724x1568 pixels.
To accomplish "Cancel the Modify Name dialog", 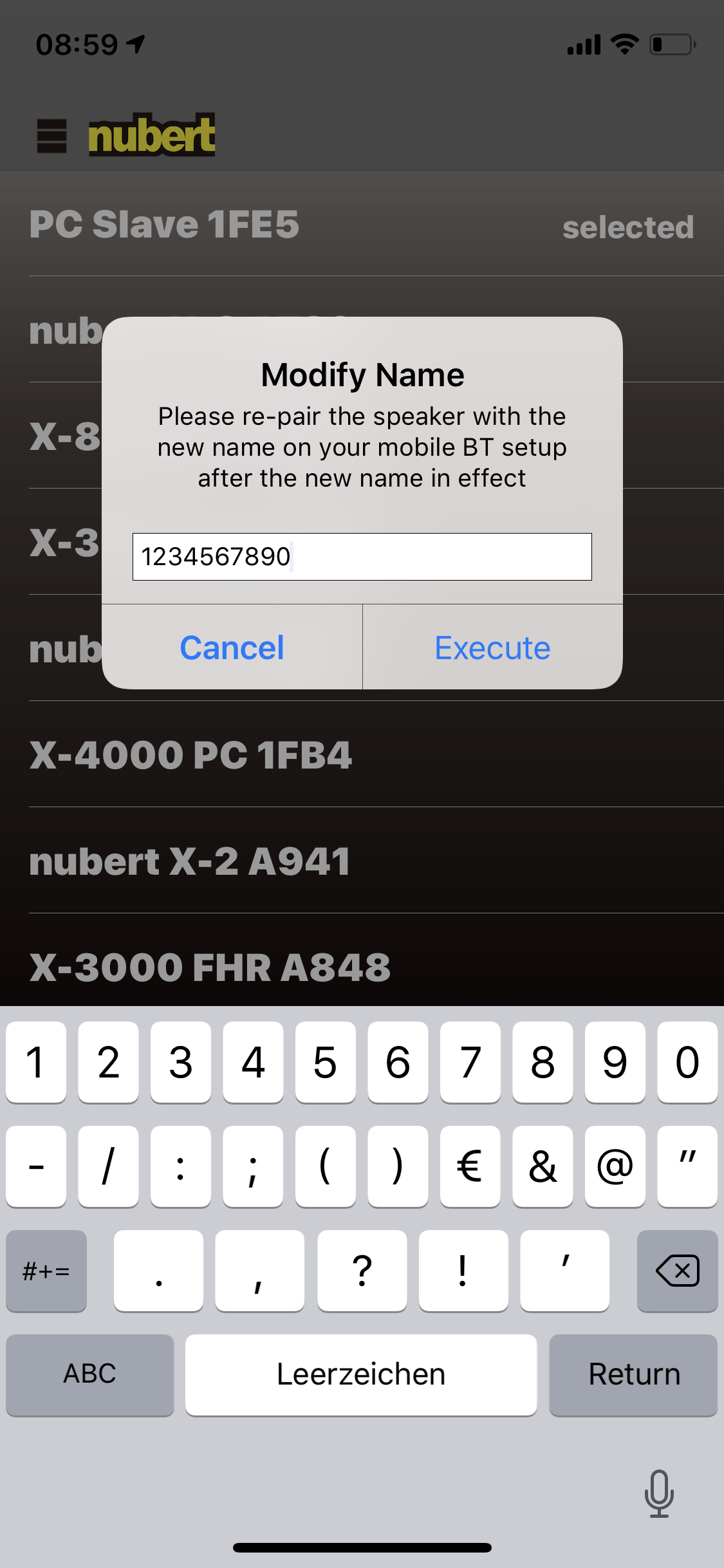I will pos(232,648).
